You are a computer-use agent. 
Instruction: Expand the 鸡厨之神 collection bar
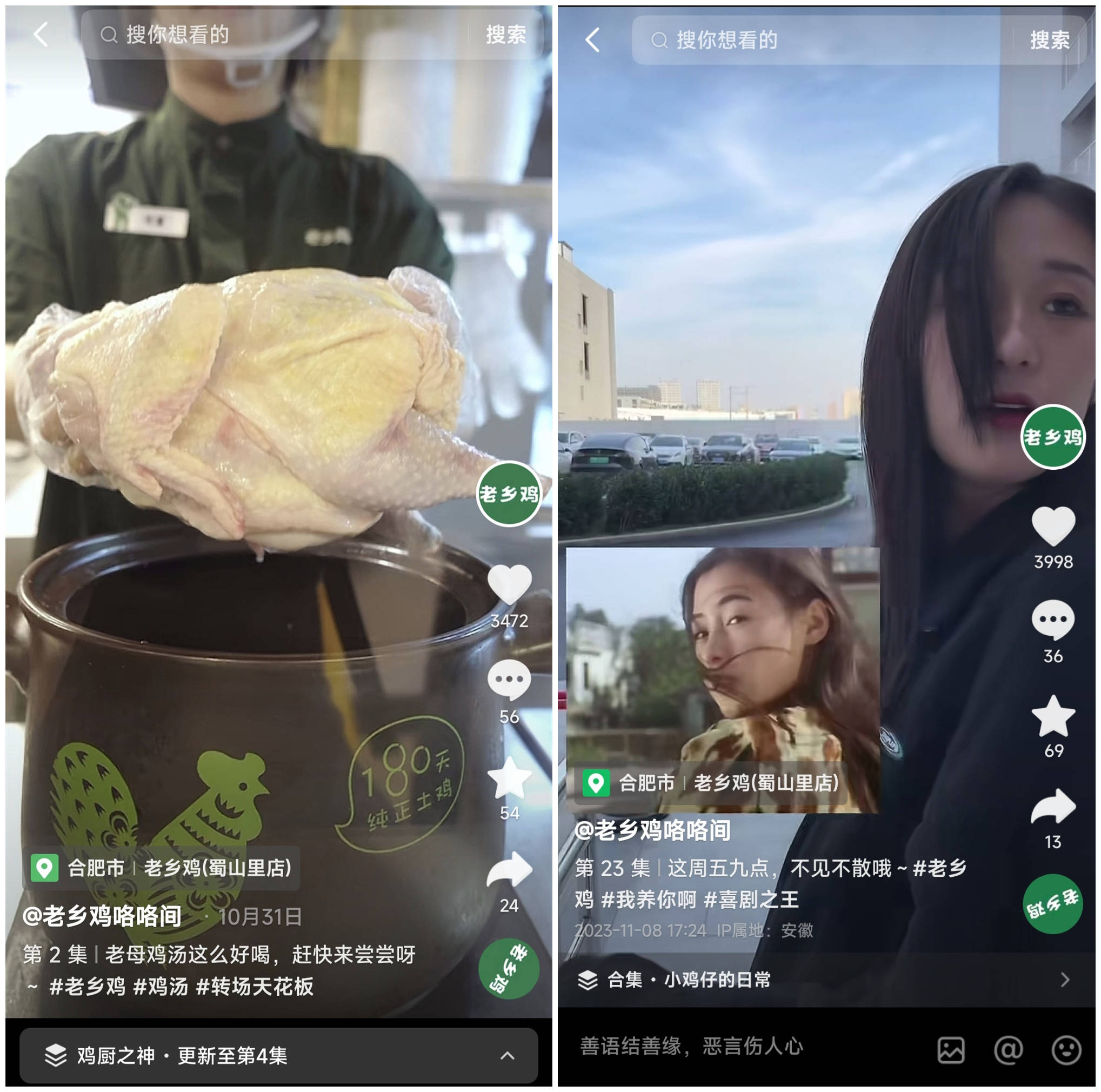point(506,1056)
